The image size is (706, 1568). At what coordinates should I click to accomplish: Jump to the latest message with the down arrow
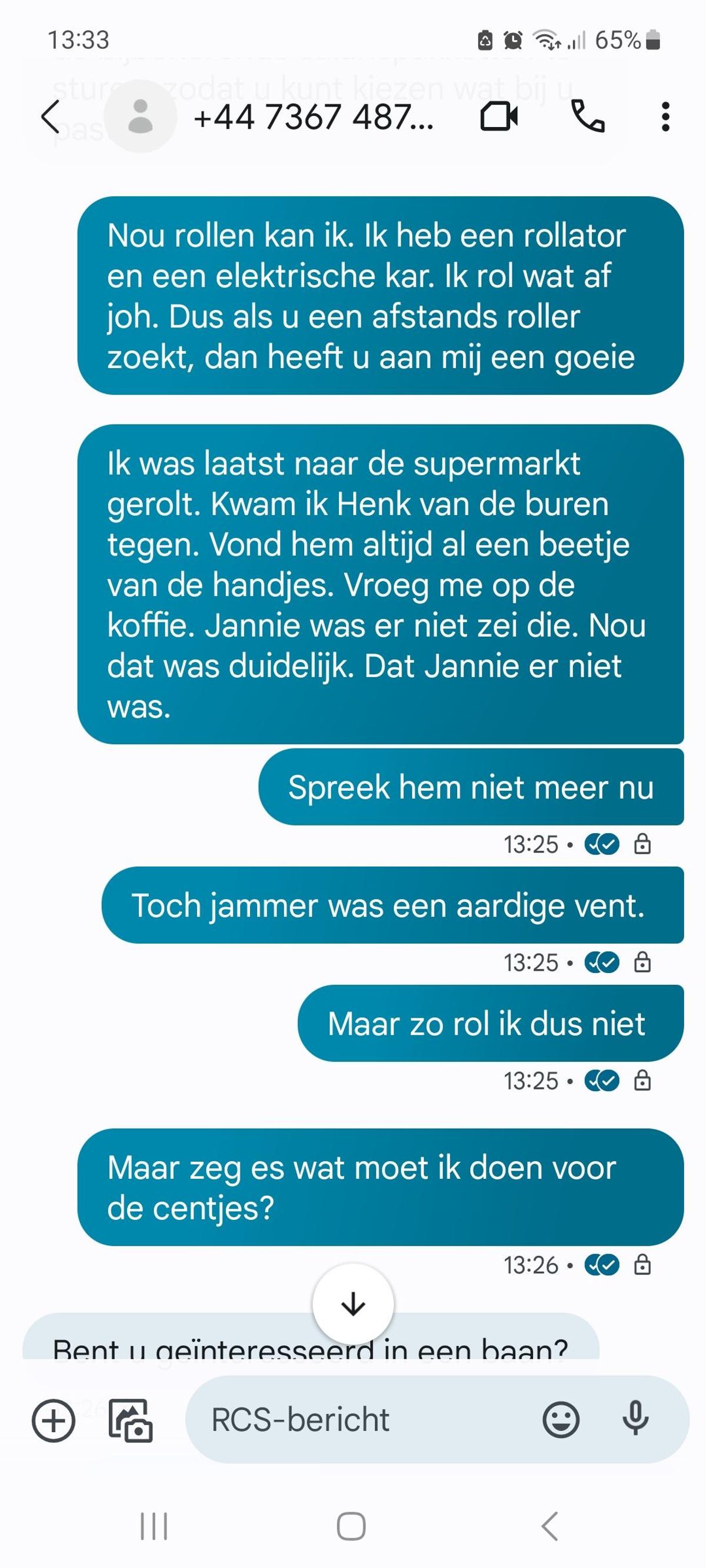coord(354,1304)
